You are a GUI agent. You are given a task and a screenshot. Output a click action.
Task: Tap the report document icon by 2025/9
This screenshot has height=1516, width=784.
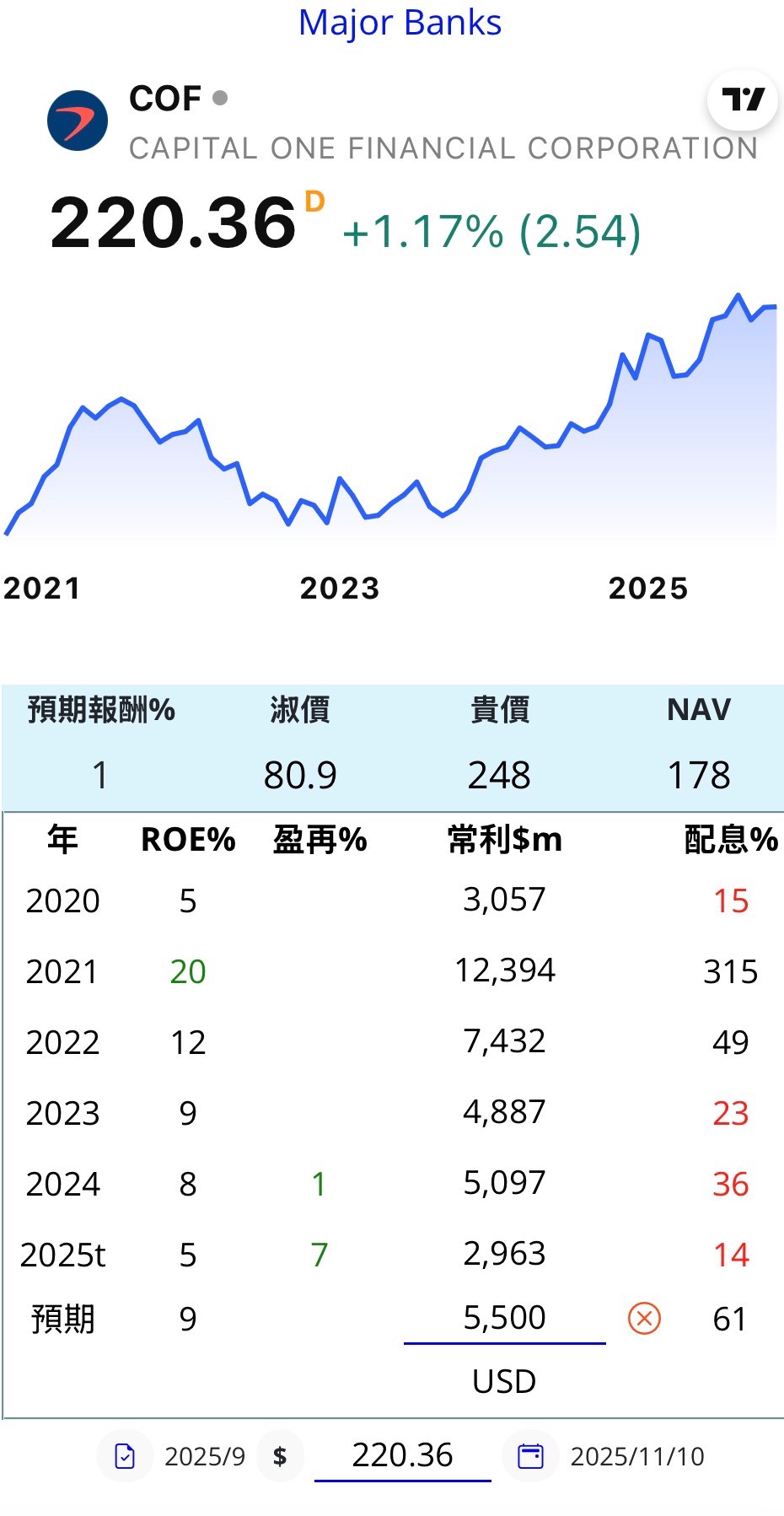coord(125,1456)
